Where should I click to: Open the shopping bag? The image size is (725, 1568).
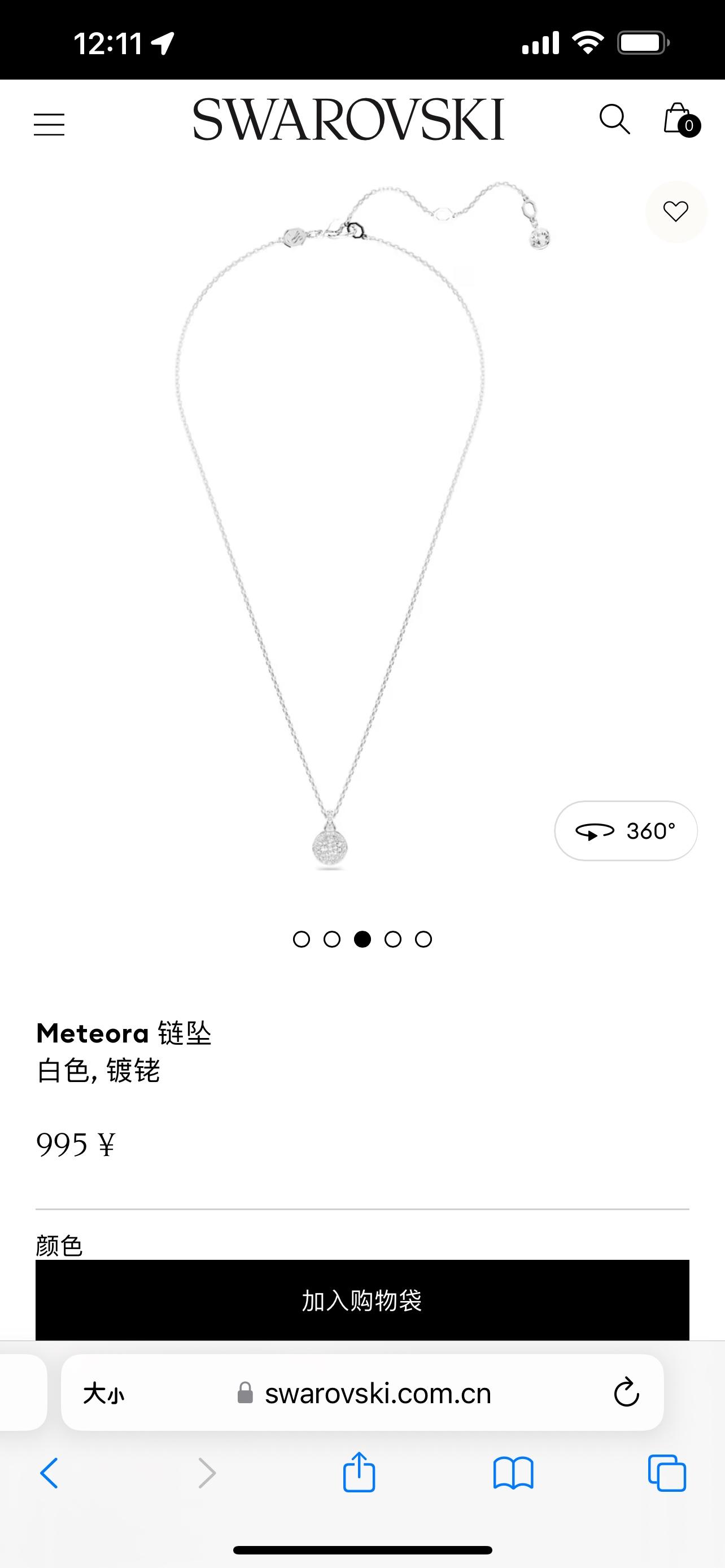pos(678,119)
